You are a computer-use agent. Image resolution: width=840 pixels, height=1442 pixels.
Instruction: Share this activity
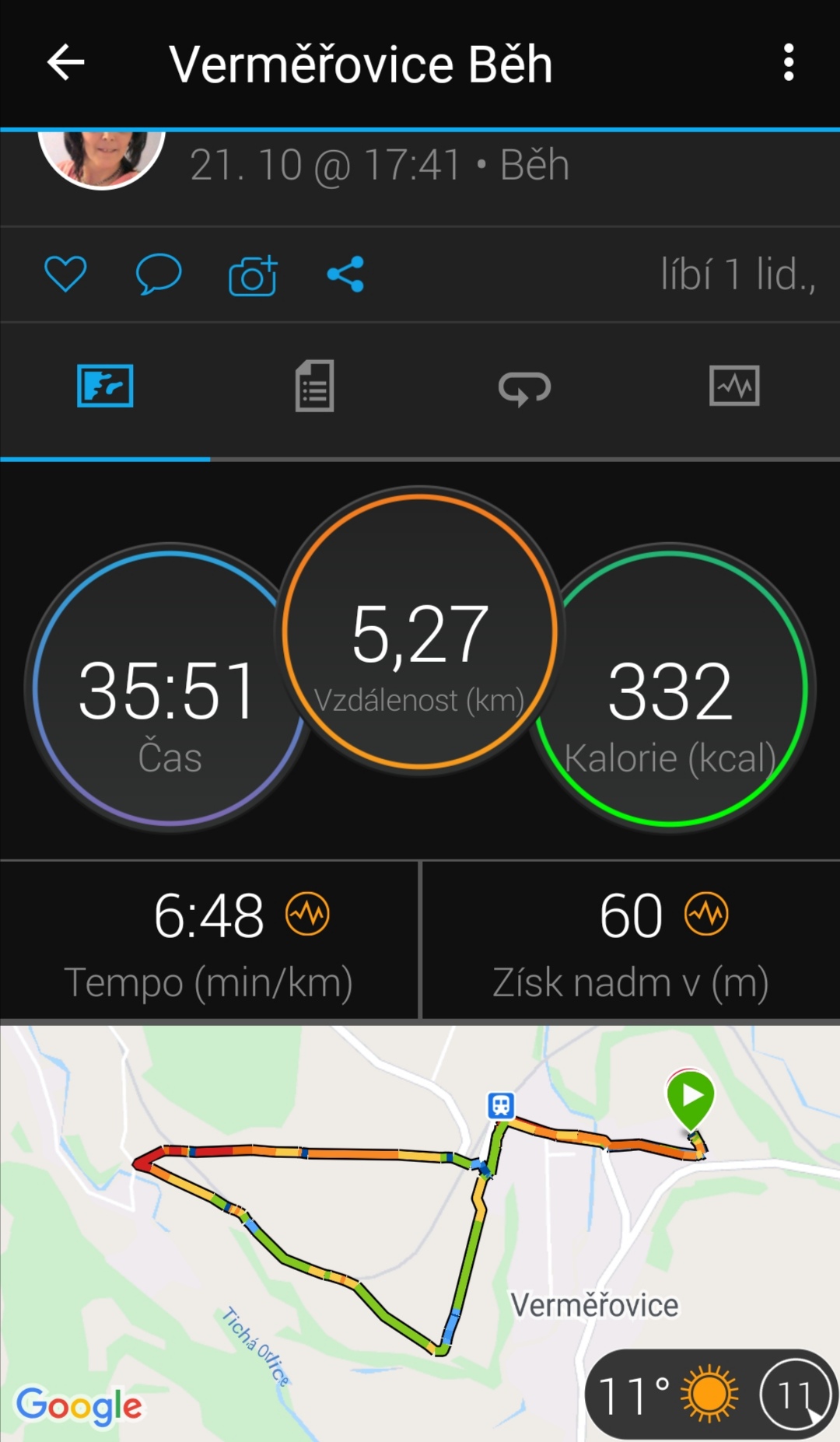click(x=345, y=274)
